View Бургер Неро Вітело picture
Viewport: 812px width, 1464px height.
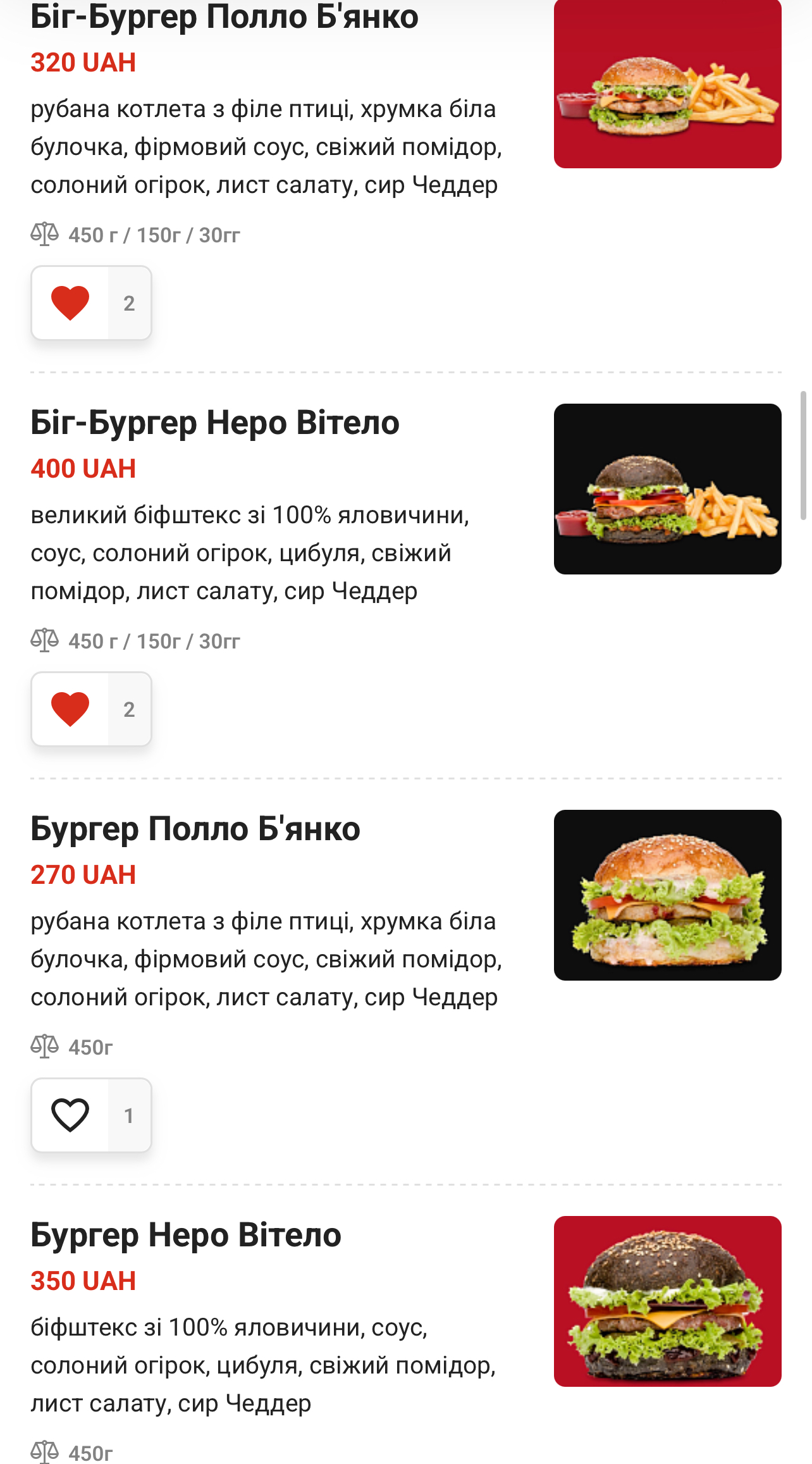(668, 1301)
